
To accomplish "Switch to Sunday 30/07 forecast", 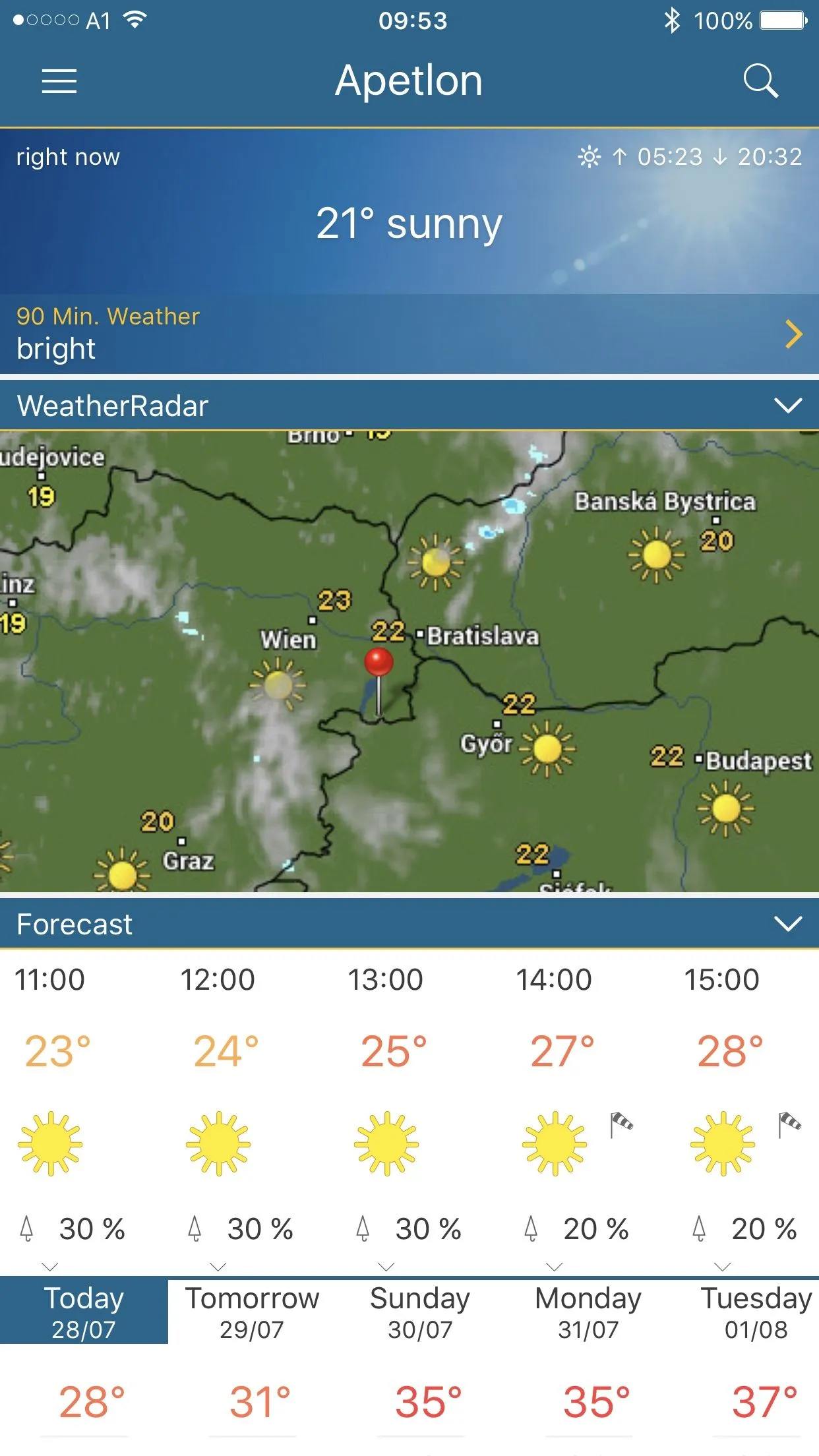I will click(420, 1311).
